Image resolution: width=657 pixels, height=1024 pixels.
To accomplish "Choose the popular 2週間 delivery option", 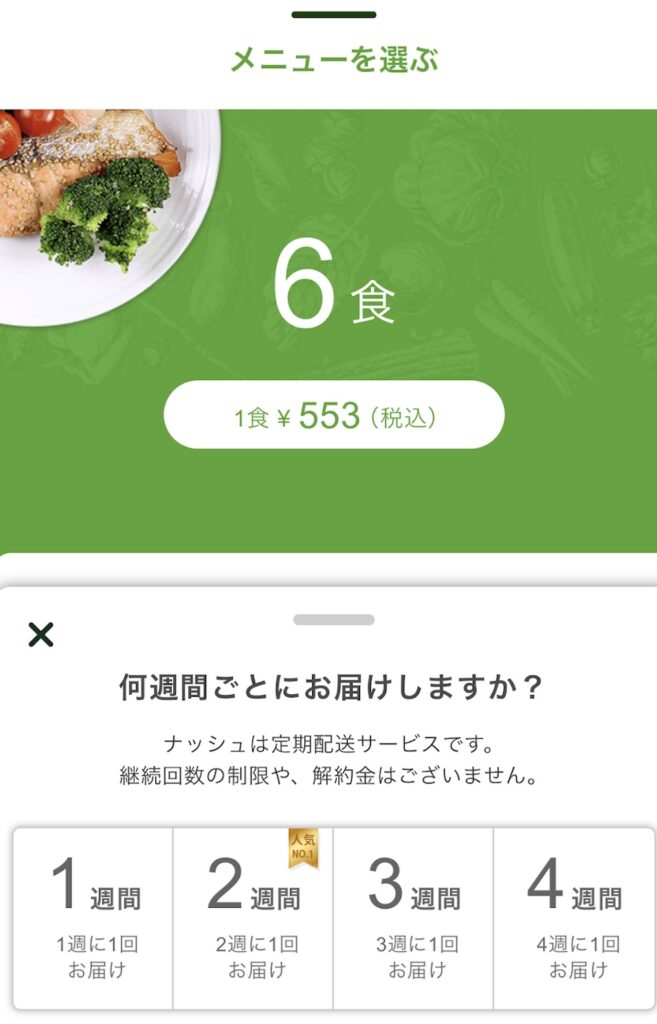I will coord(253,917).
